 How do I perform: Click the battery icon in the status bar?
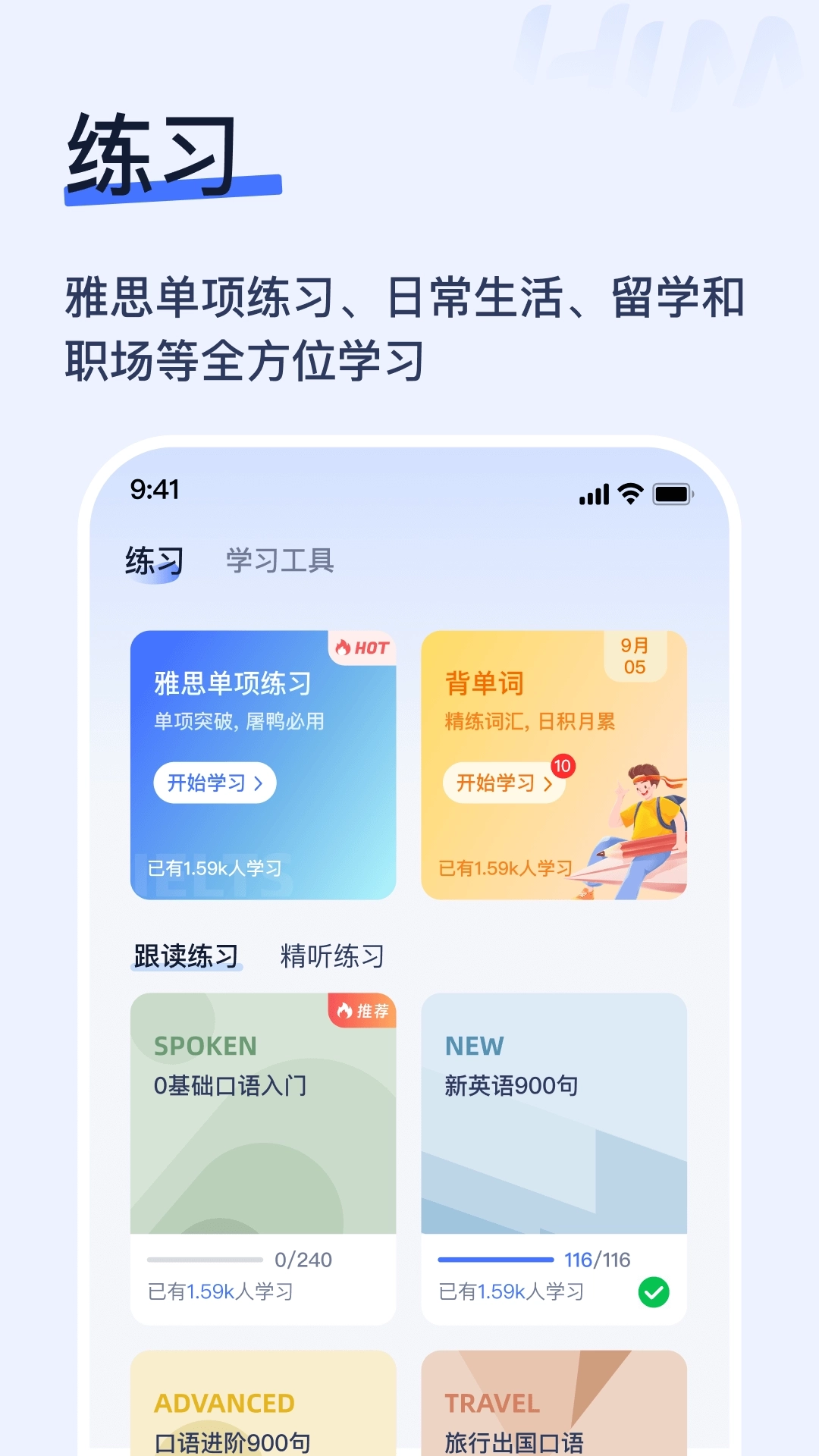(673, 492)
